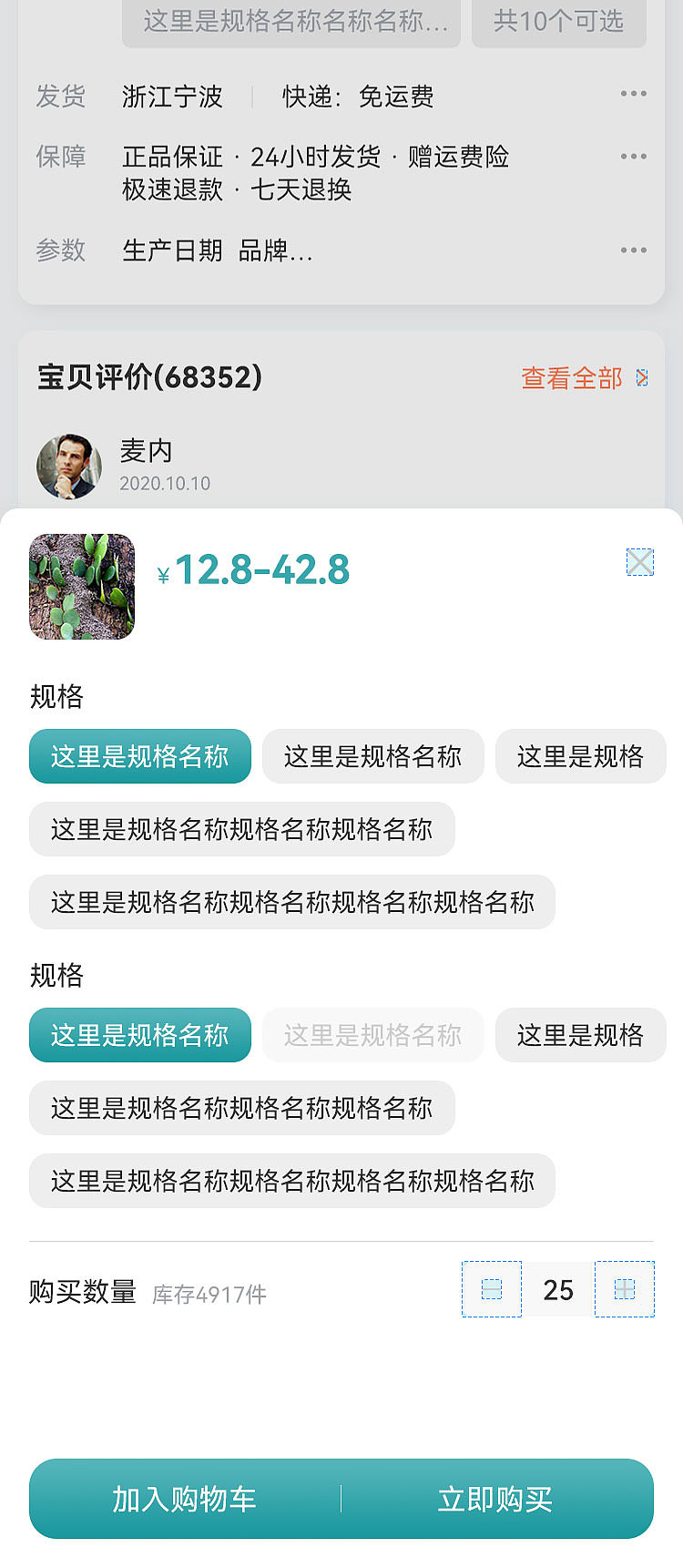
Task: Select the highlighted 这里是规格名称 spec option
Action: click(x=139, y=756)
